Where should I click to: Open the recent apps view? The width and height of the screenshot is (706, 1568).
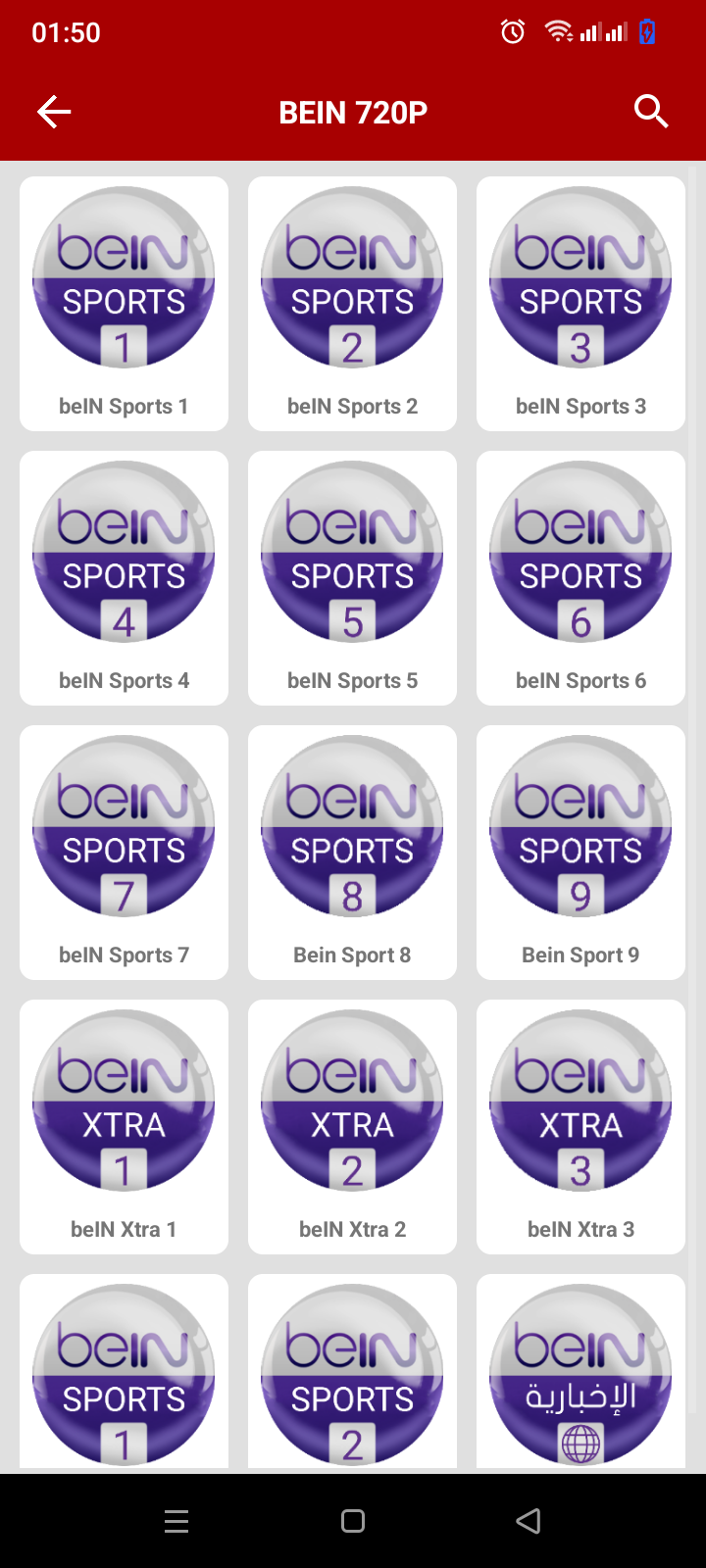[176, 1521]
